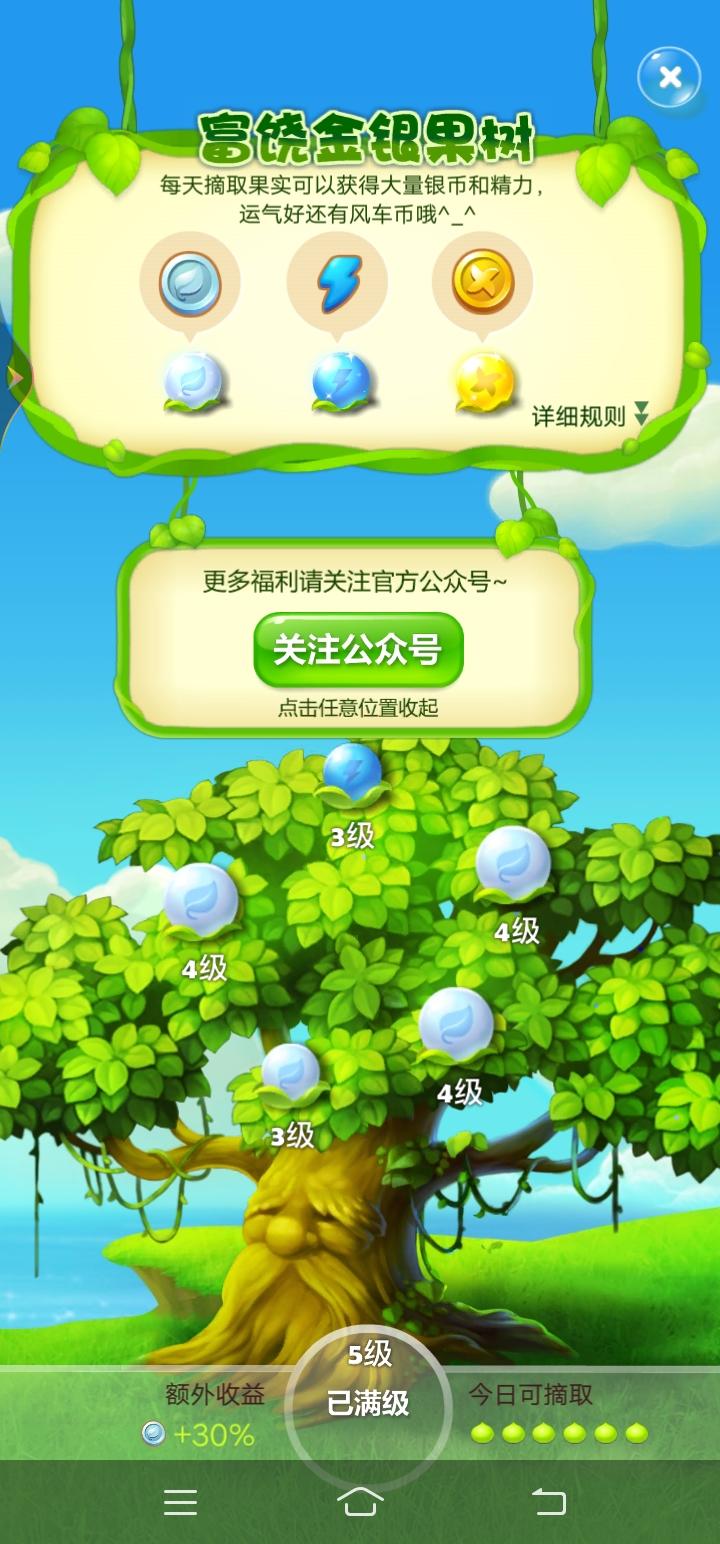The image size is (720, 1544).
Task: Select the blue lightning energy reward icon
Action: (338, 282)
